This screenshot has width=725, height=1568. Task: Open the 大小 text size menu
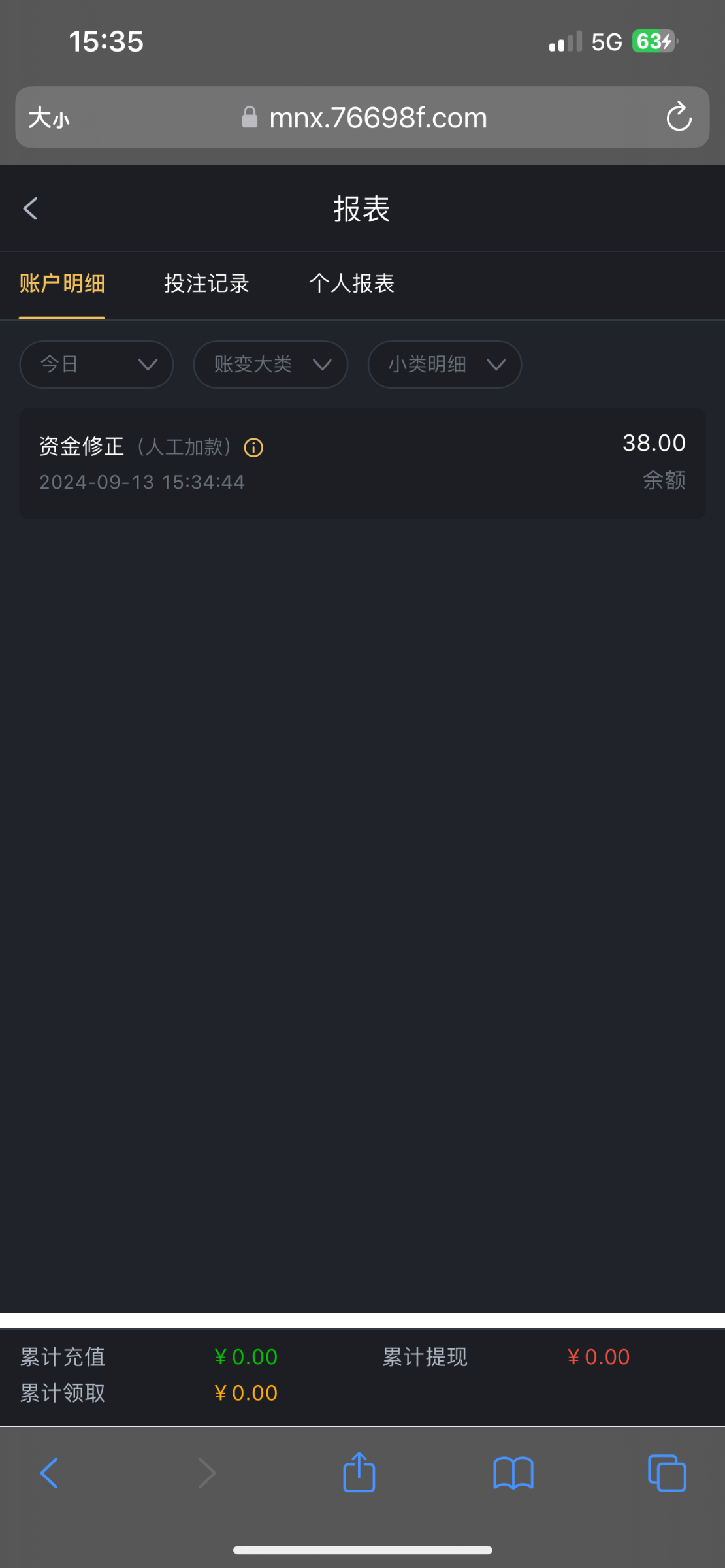pos(49,118)
